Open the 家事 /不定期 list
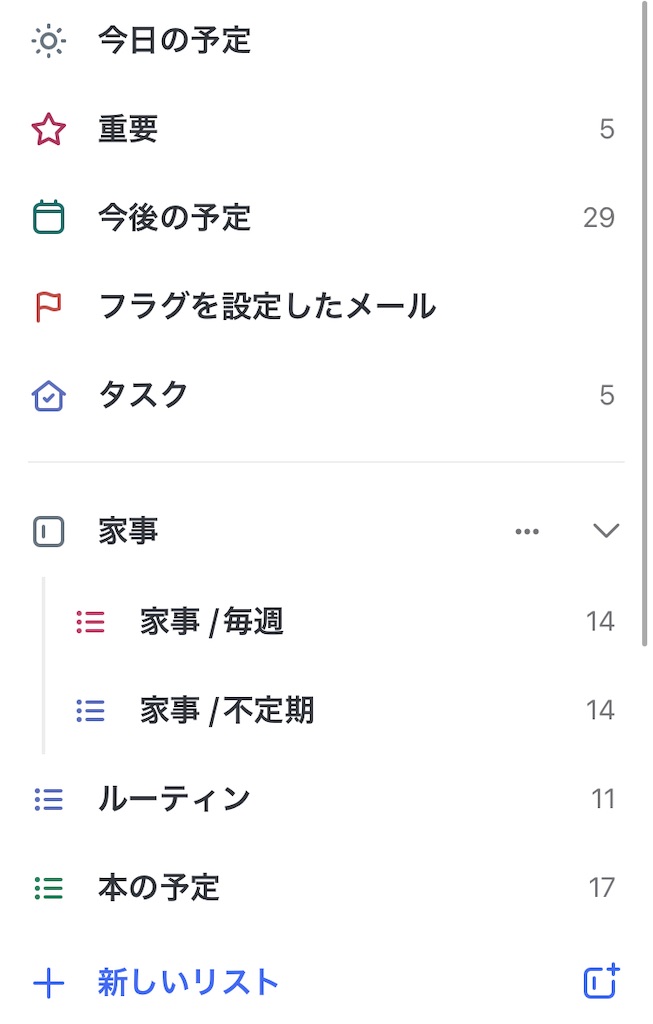 pos(227,711)
